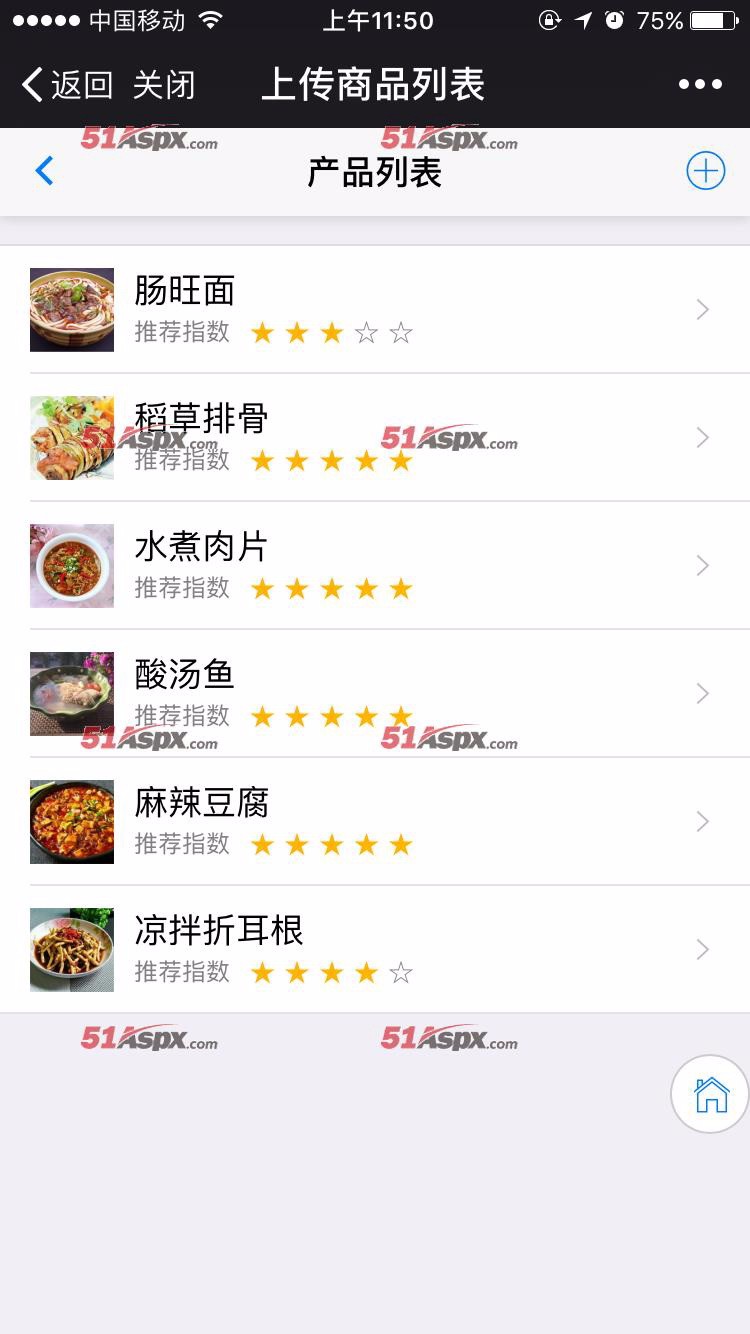Tap the battery indicator in the status bar
Screen dimensions: 750x1334
pos(712,18)
